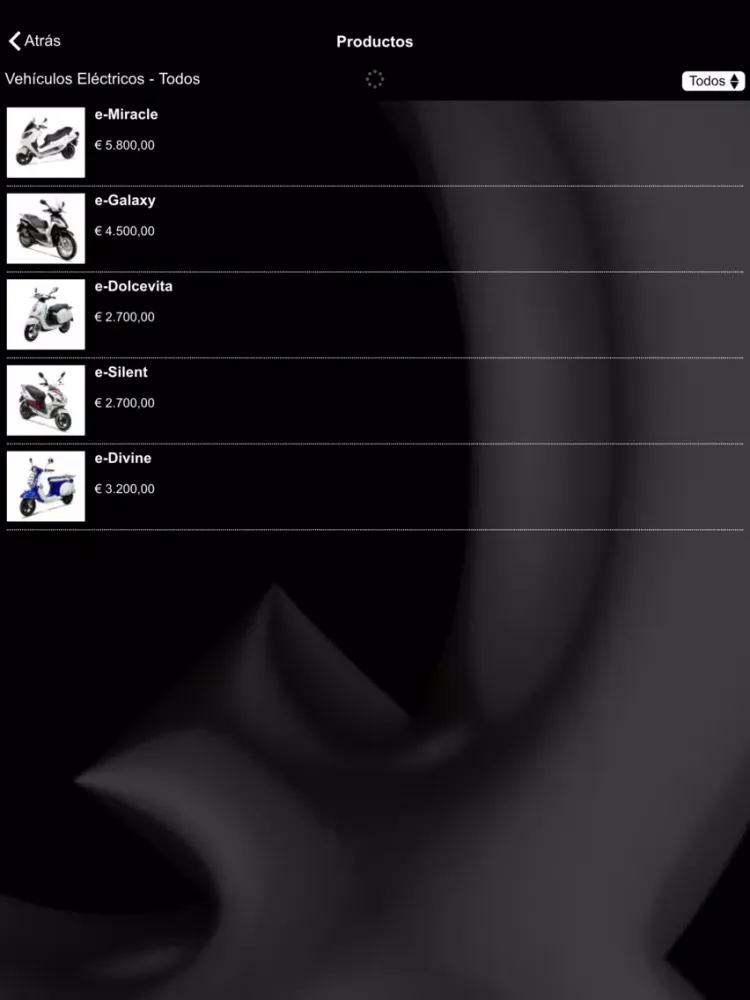
Task: Go back with the Atrás button
Action: pos(35,41)
